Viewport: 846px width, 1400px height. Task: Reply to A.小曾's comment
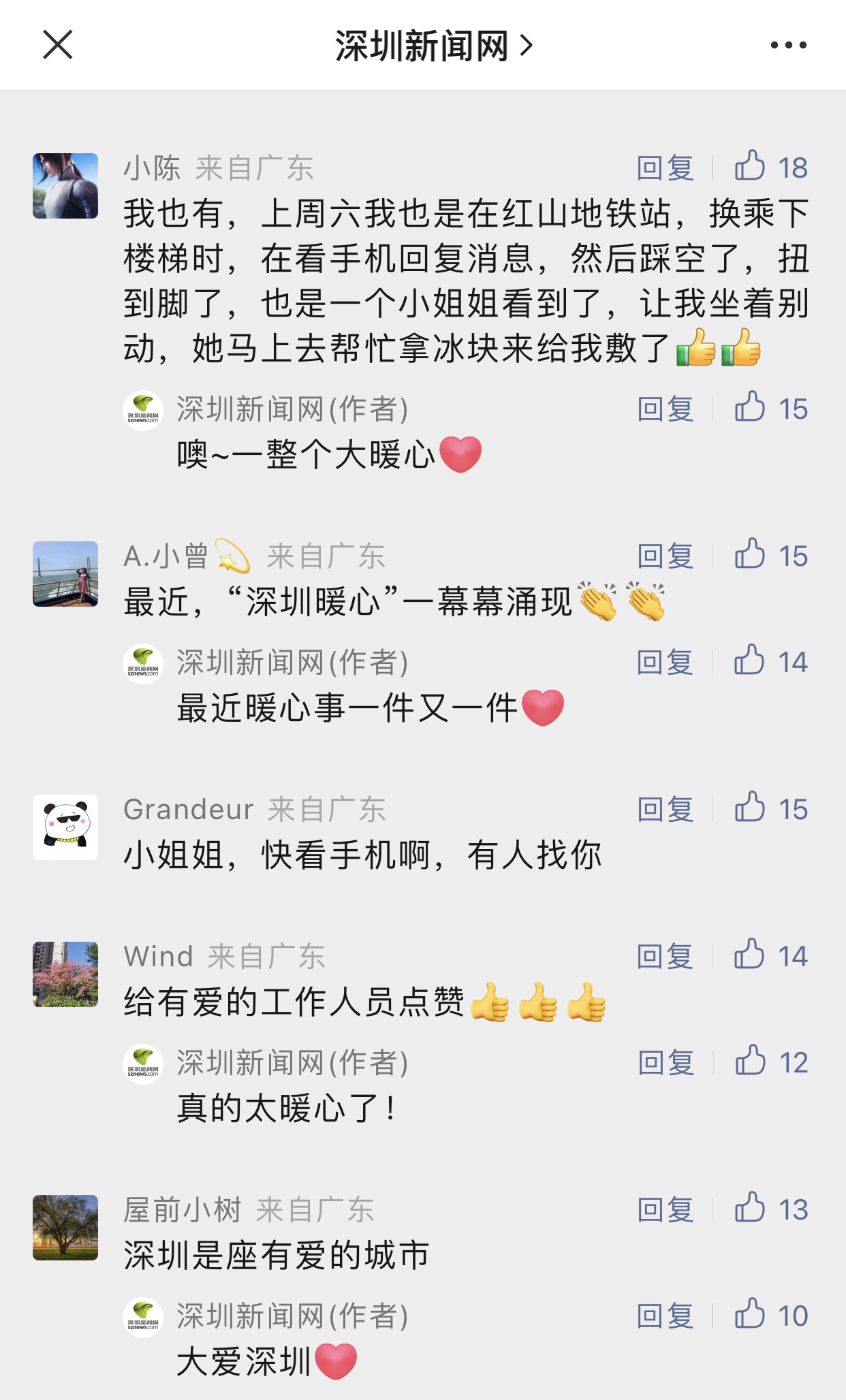coord(665,556)
